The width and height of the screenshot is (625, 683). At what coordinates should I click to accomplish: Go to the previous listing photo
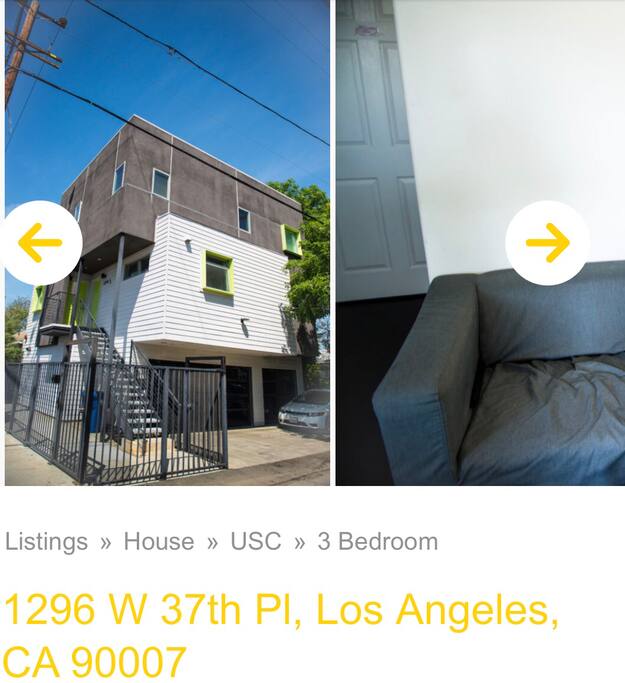click(x=40, y=242)
